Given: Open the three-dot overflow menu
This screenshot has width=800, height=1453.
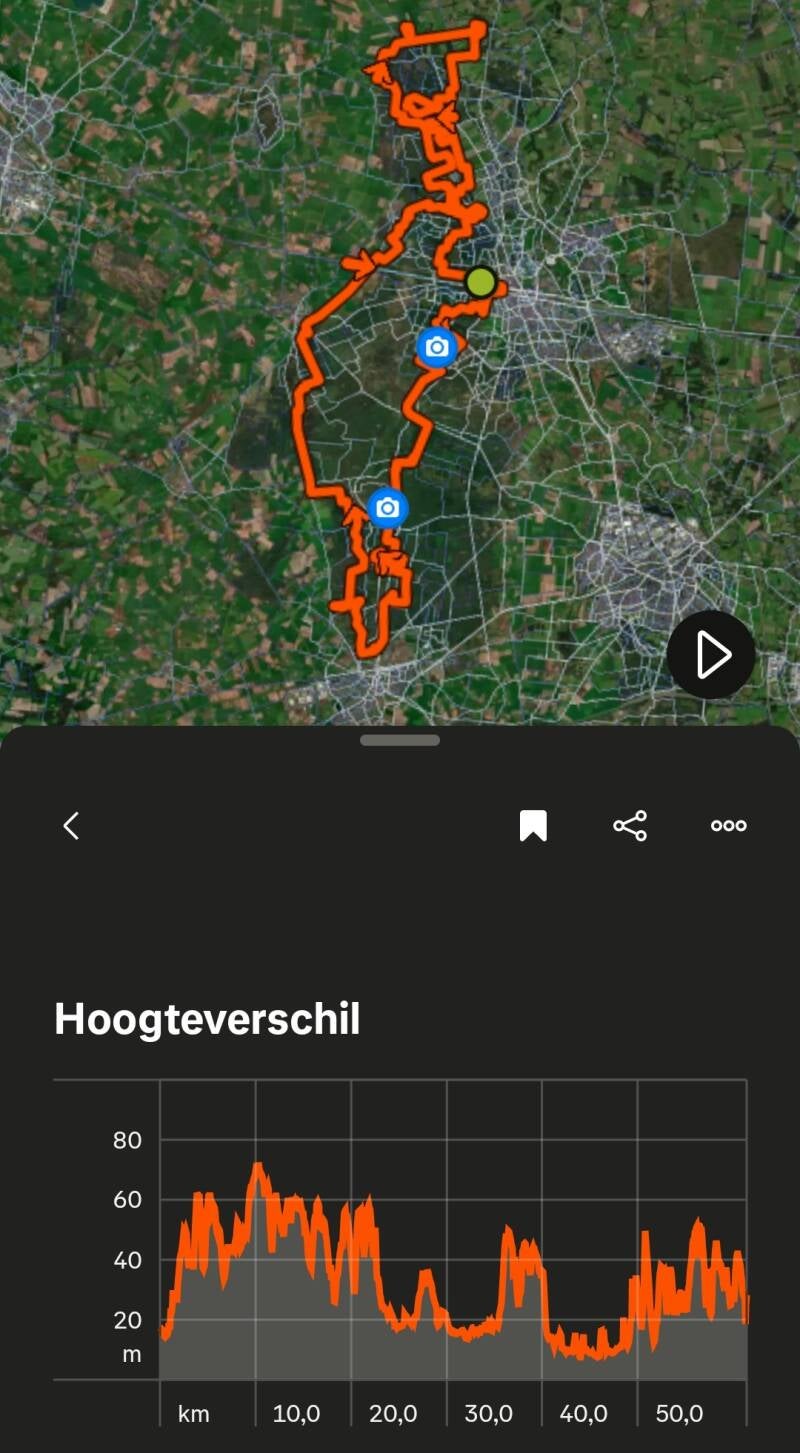Looking at the screenshot, I should click(x=728, y=826).
